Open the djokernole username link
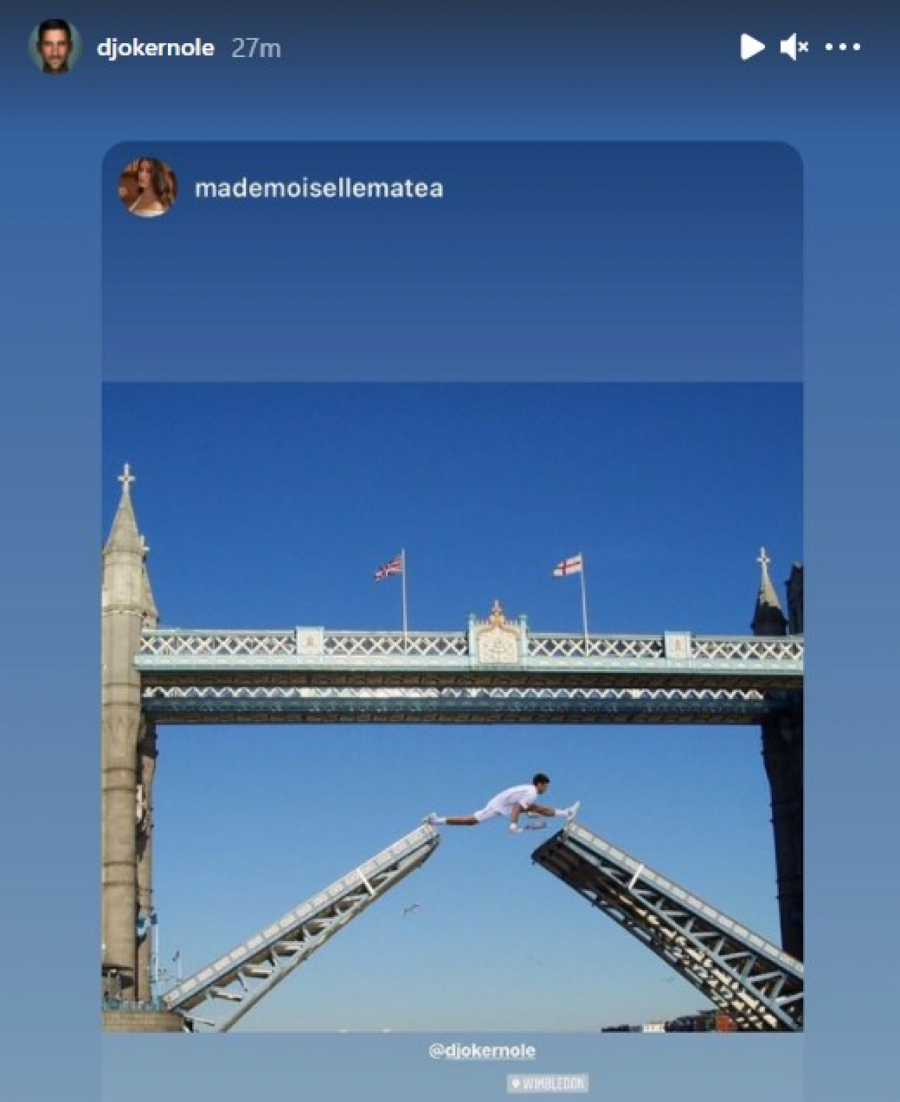 155,48
